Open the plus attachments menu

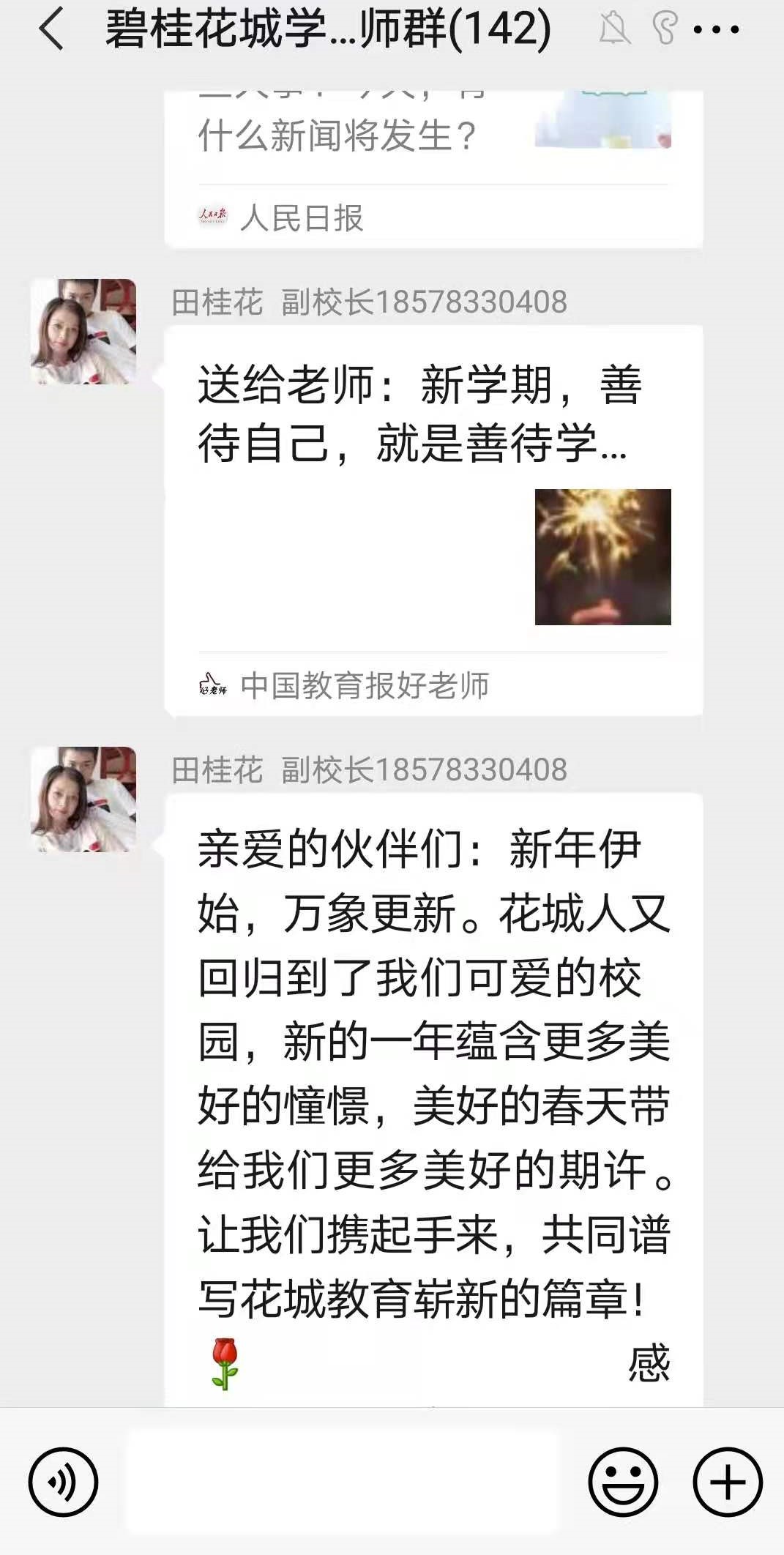728,1482
